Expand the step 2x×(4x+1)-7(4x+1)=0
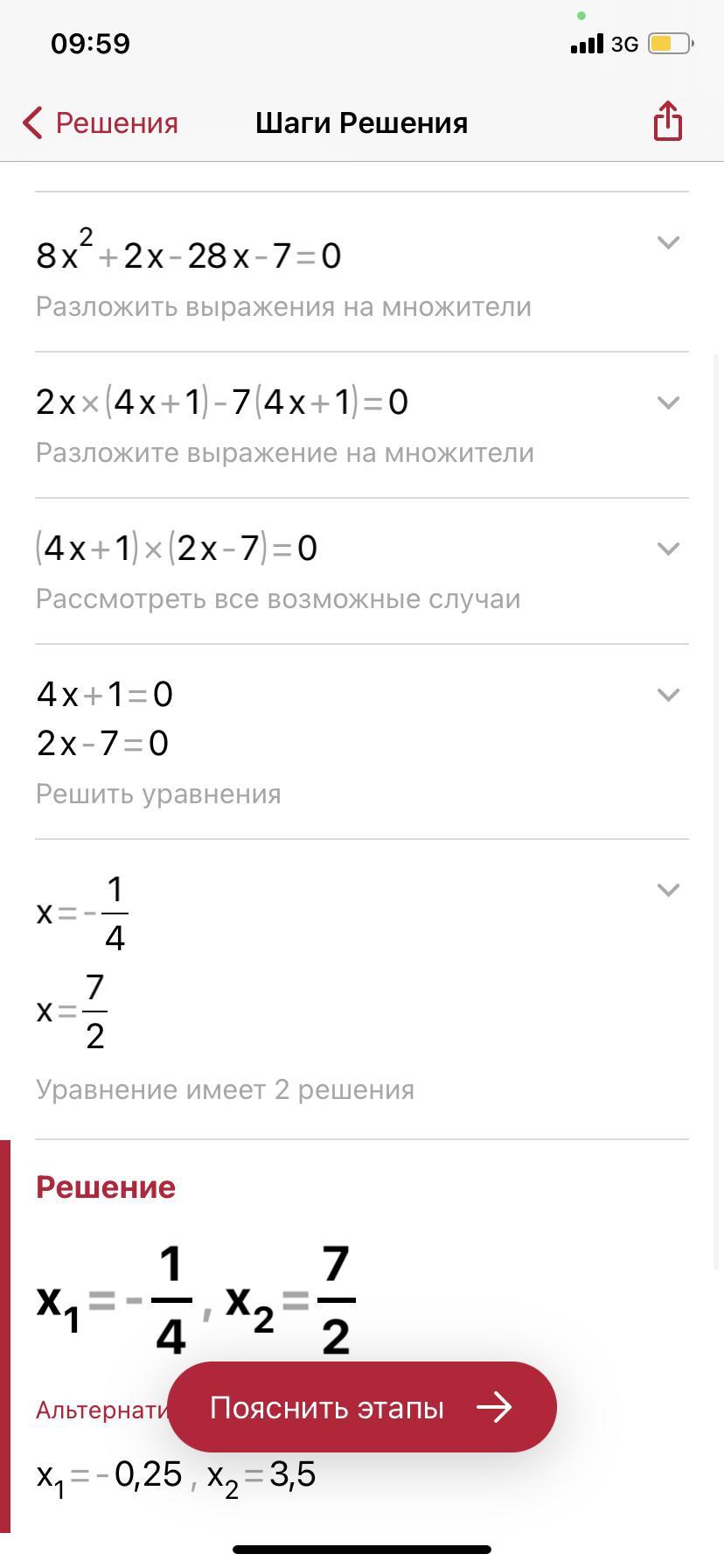The width and height of the screenshot is (724, 1568). coord(668,402)
